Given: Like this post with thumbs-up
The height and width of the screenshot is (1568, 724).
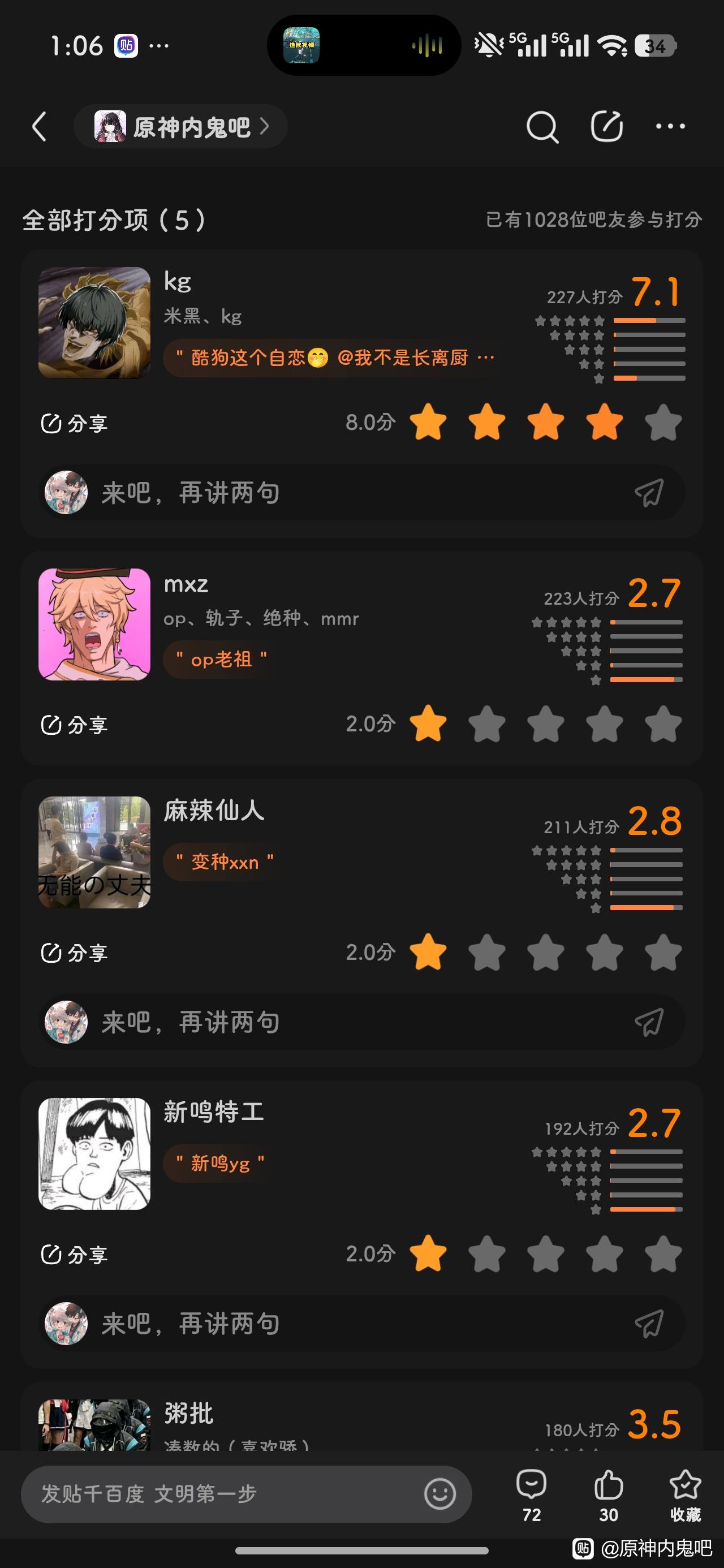Looking at the screenshot, I should [607, 1494].
